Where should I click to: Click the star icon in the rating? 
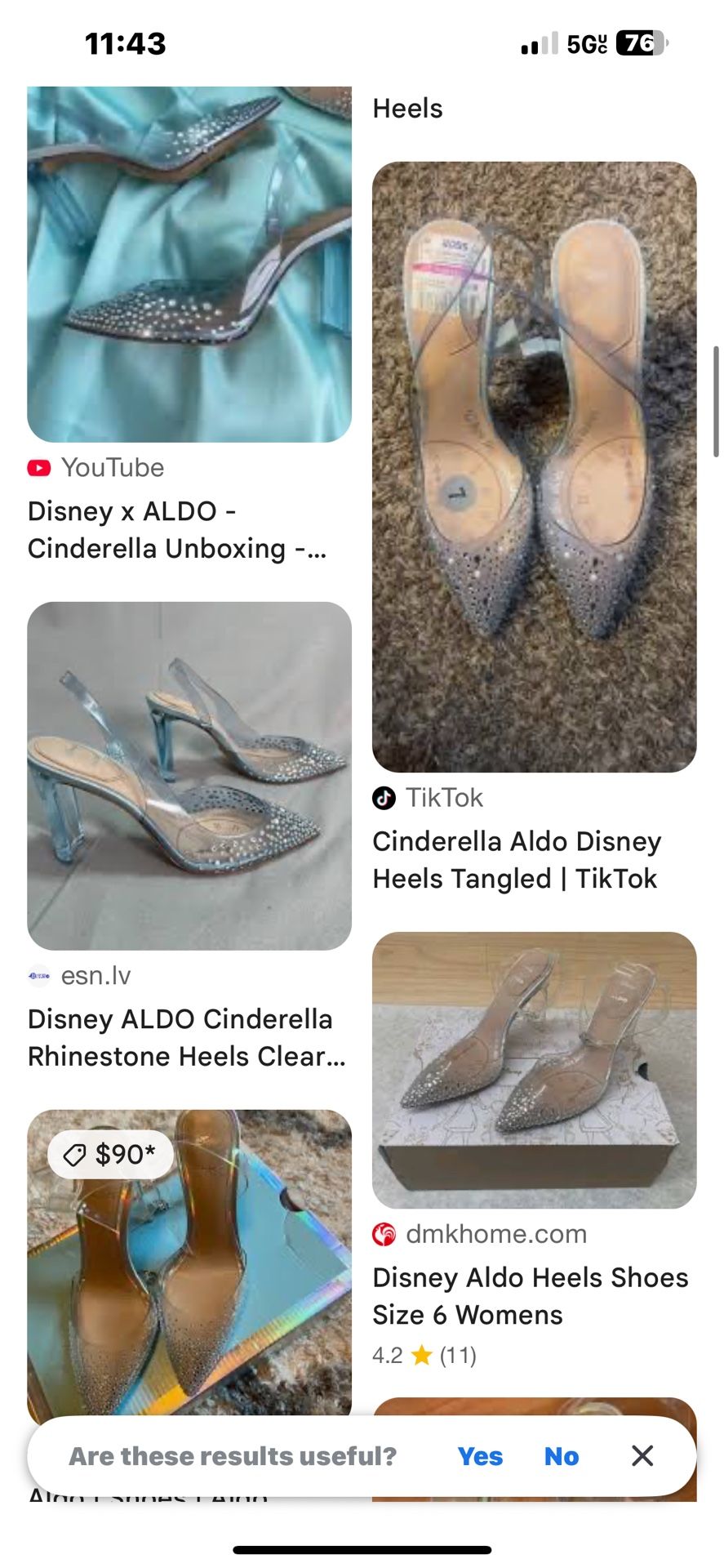click(422, 1354)
